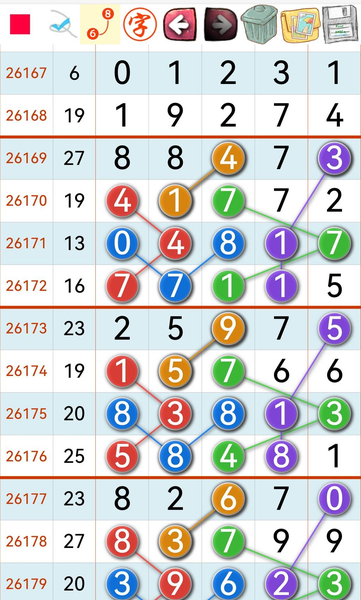
Task: Clear marks with the trash can
Action: pyautogui.click(x=260, y=24)
